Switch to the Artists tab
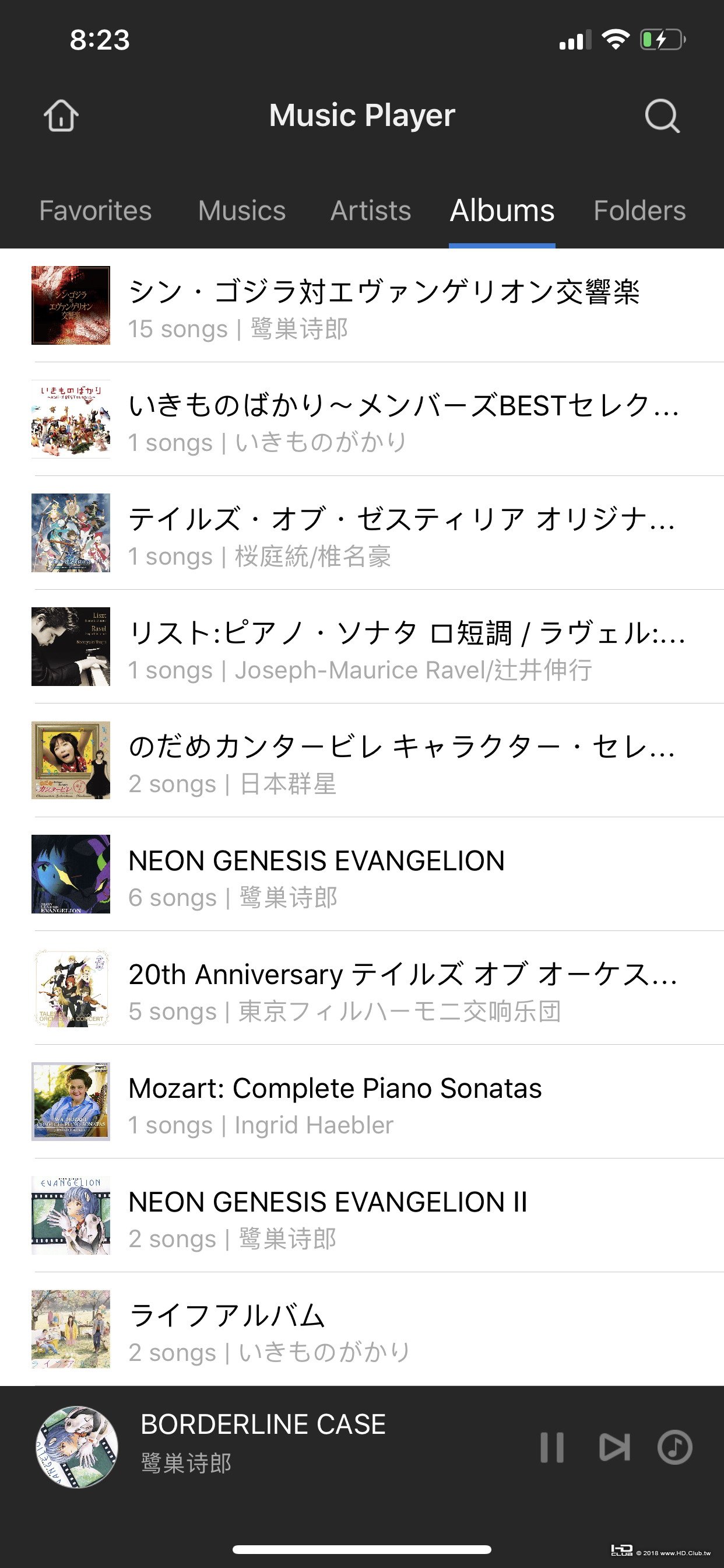 click(x=371, y=211)
